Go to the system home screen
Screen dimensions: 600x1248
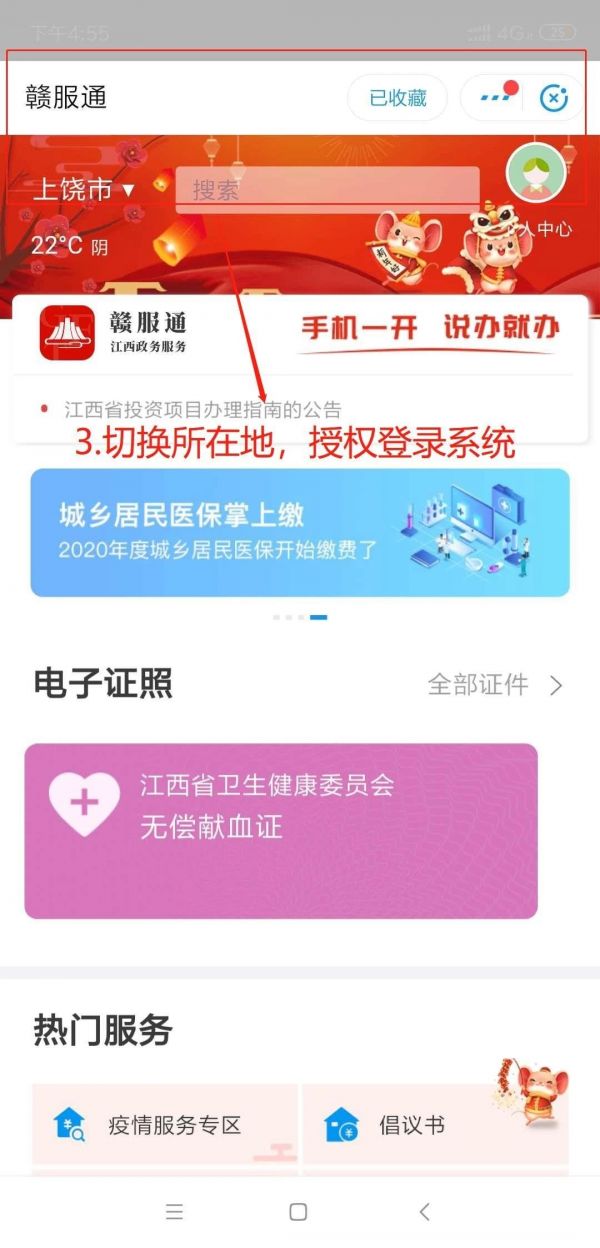[x=298, y=1212]
